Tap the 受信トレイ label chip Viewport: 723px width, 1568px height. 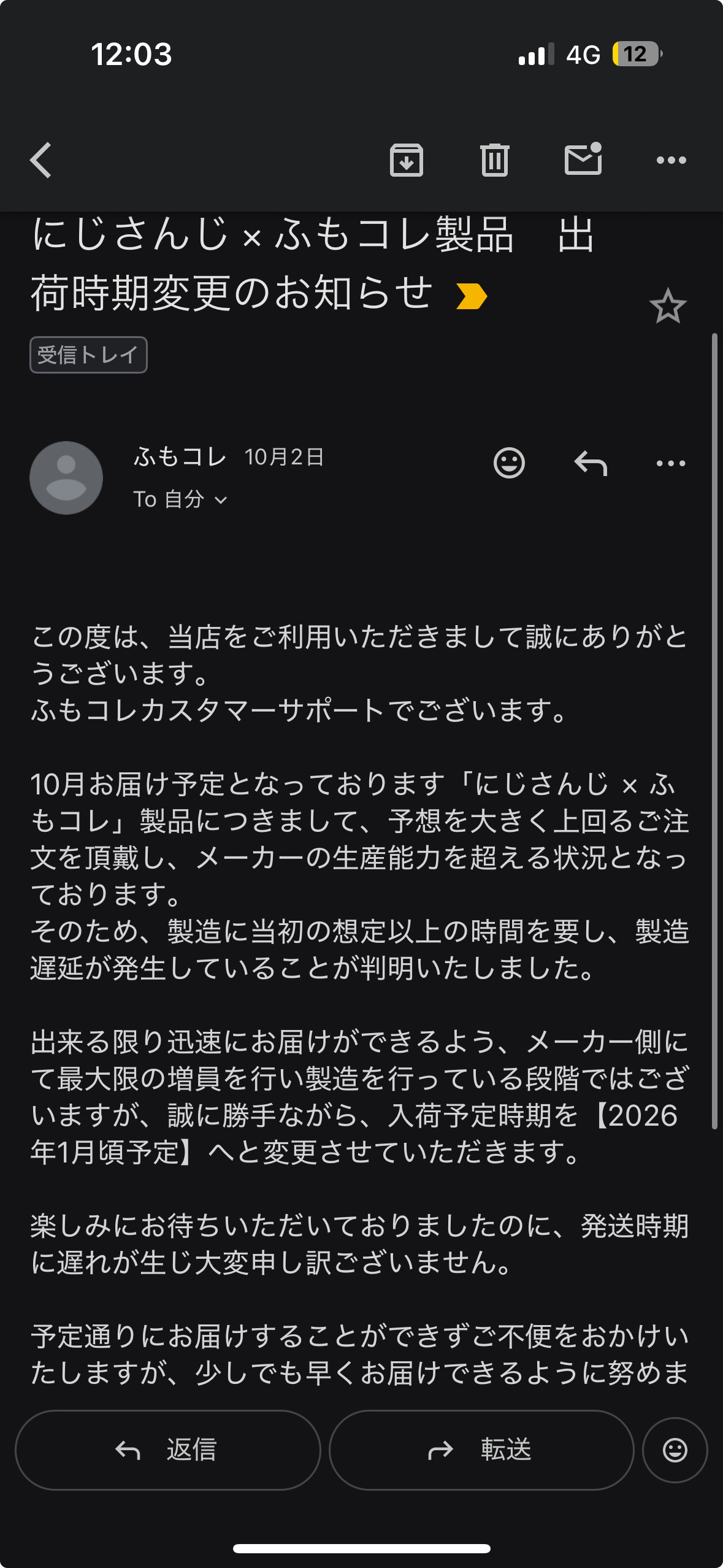(x=88, y=355)
